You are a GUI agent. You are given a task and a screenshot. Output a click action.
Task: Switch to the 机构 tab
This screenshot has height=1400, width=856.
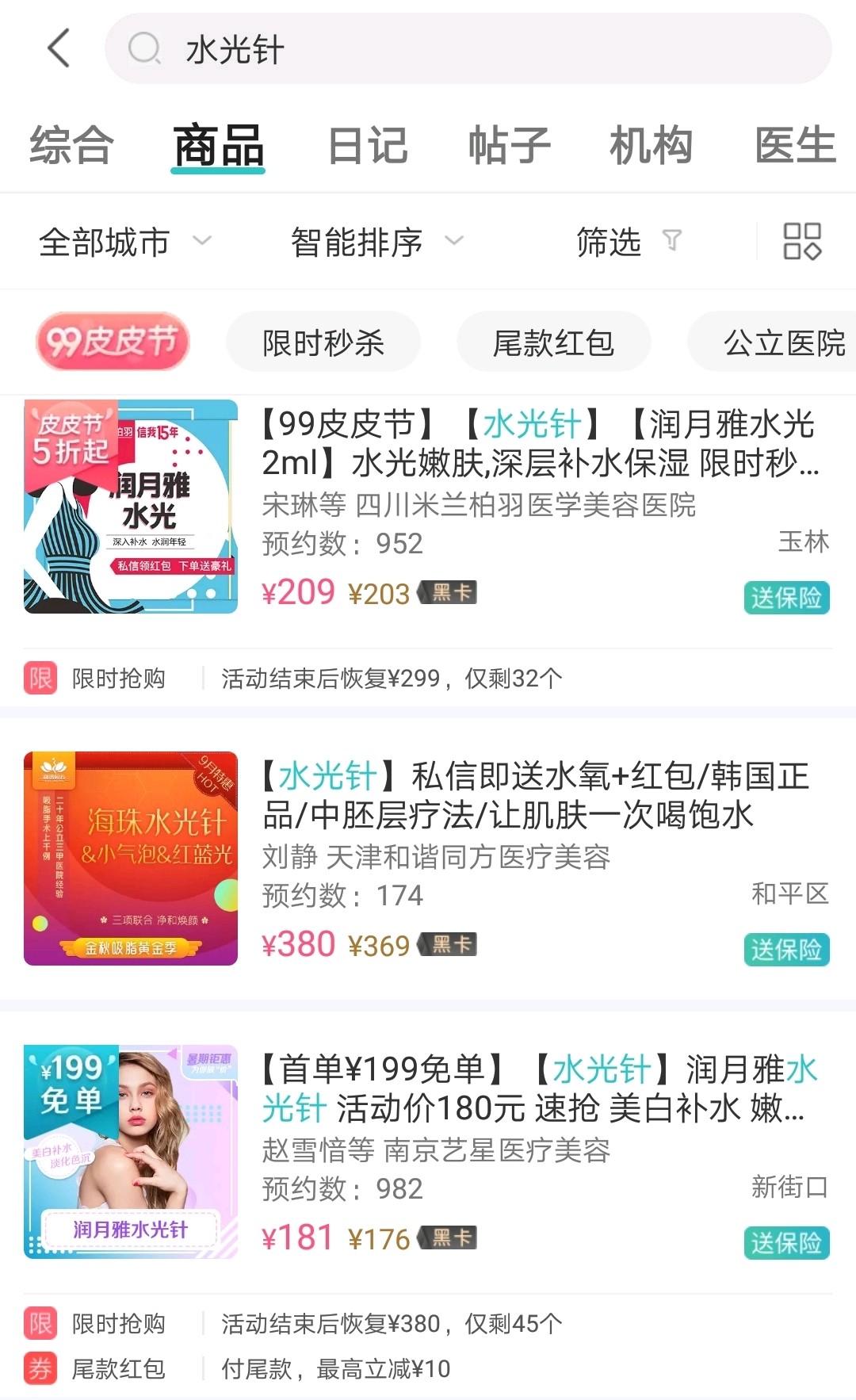click(651, 146)
